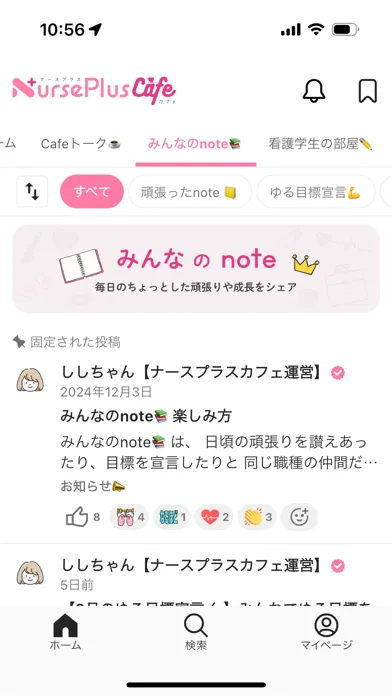Filter by 頑張ったnote chip
The width and height of the screenshot is (392, 696).
point(190,192)
